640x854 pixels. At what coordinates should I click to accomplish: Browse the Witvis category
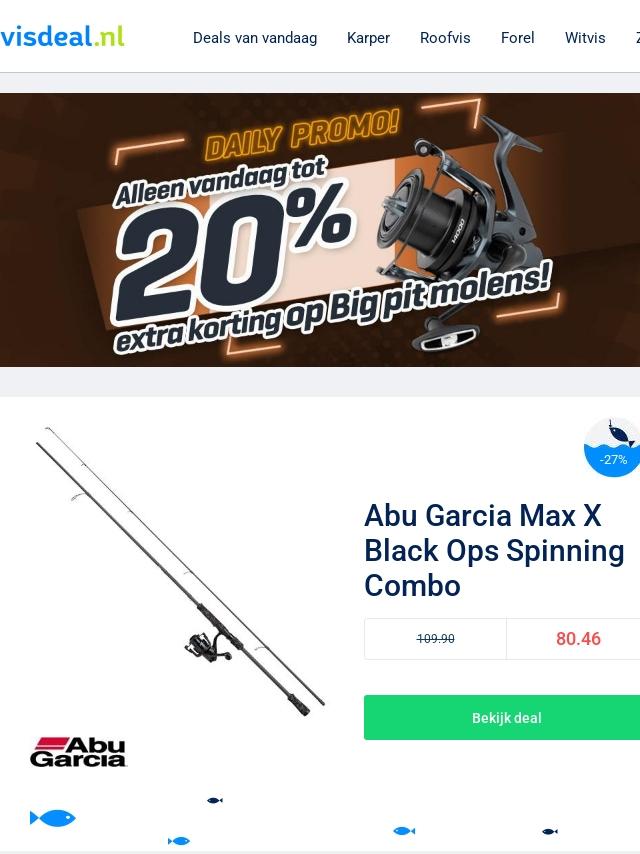click(x=585, y=38)
